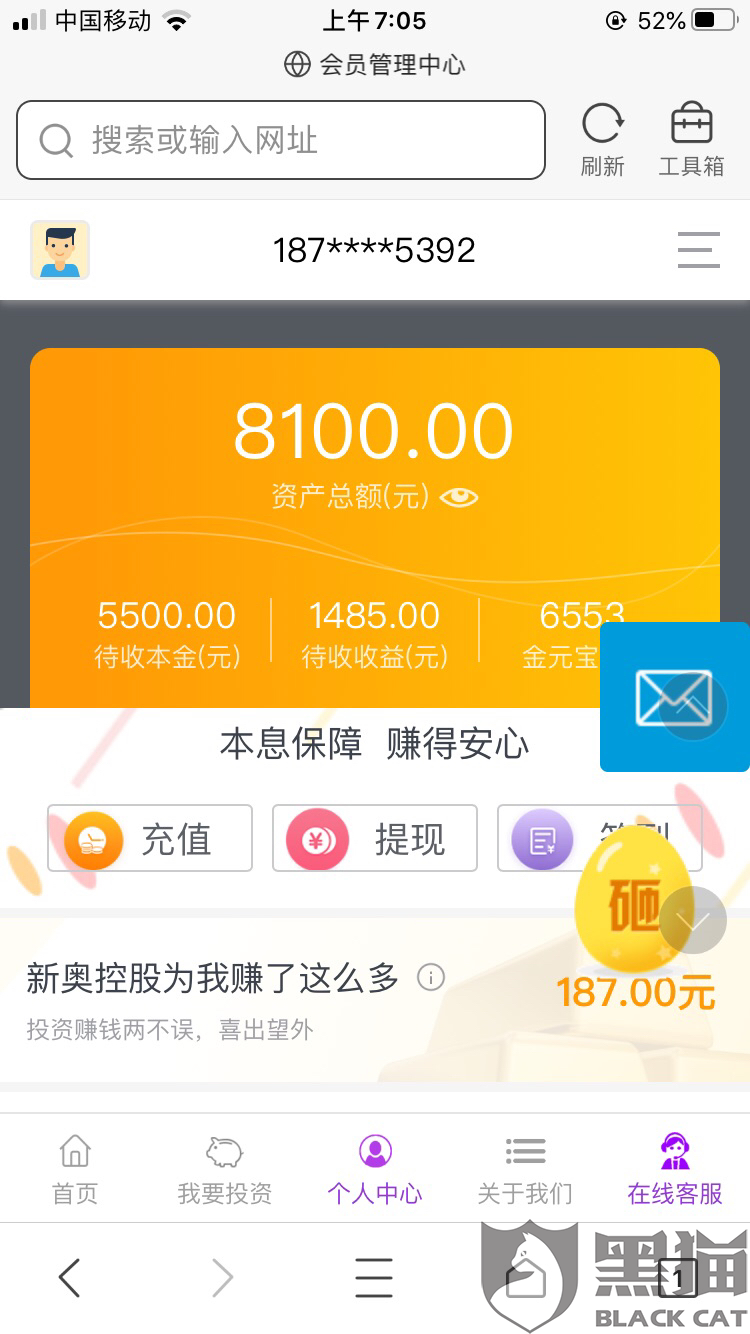Go to the 首页 home tab
The height and width of the screenshot is (1334, 750).
75,1168
